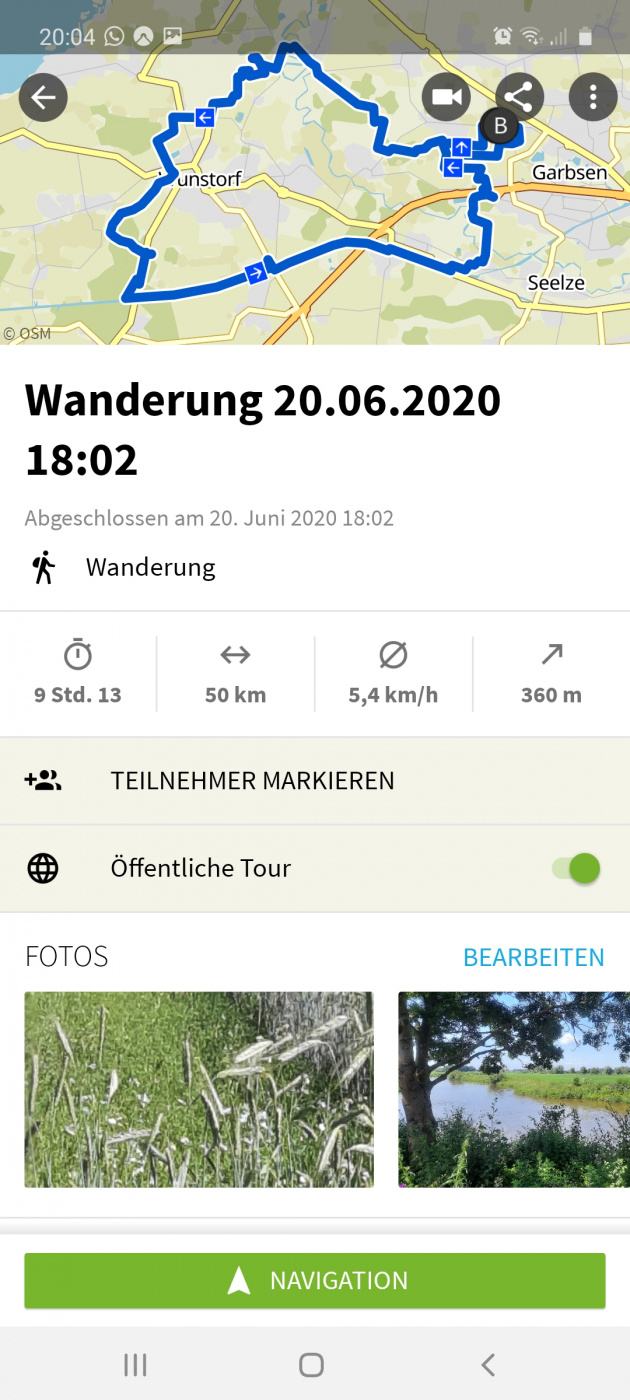This screenshot has width=630, height=1400.
Task: Start navigation with the green NAVIGATION button
Action: coord(315,1281)
